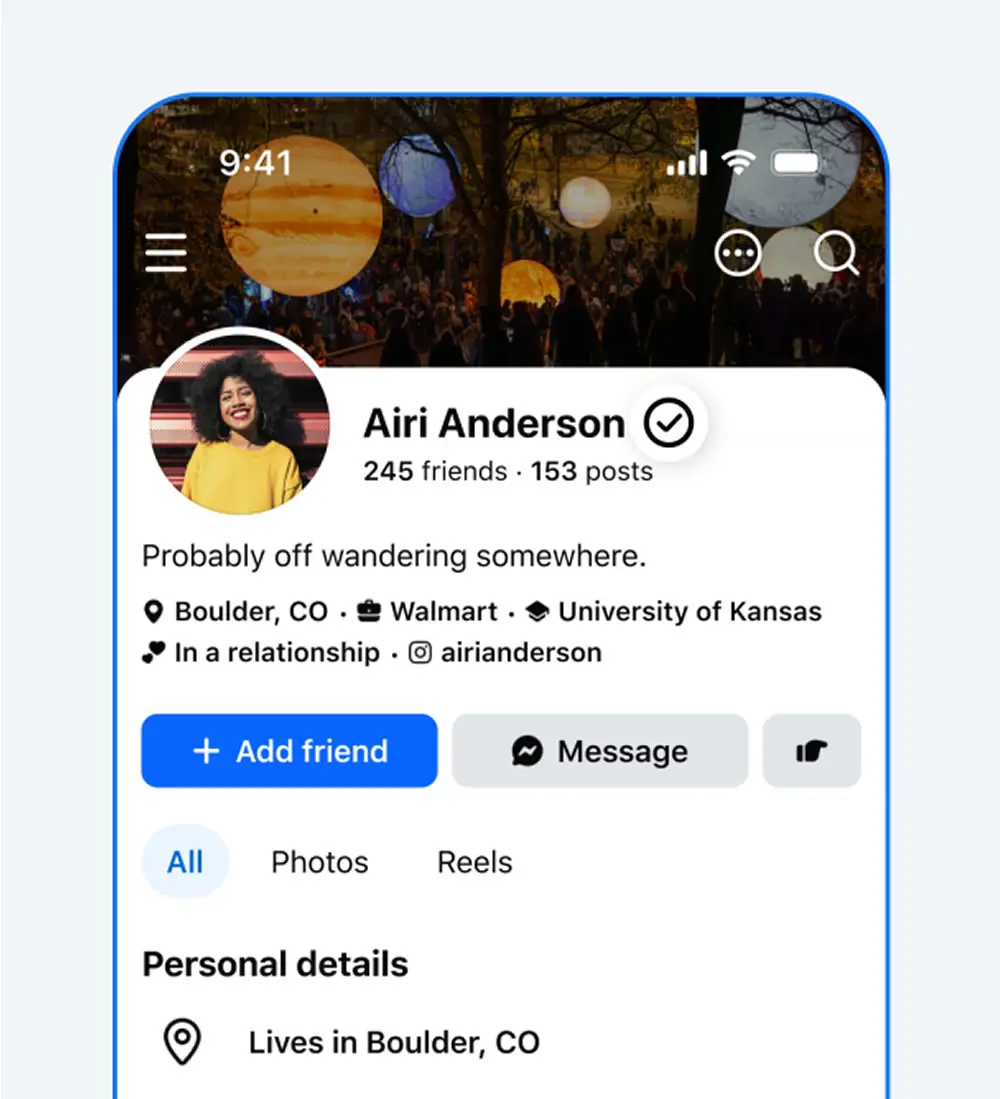The height and width of the screenshot is (1099, 1000).
Task: Switch to the Photos tab
Action: pos(320,862)
